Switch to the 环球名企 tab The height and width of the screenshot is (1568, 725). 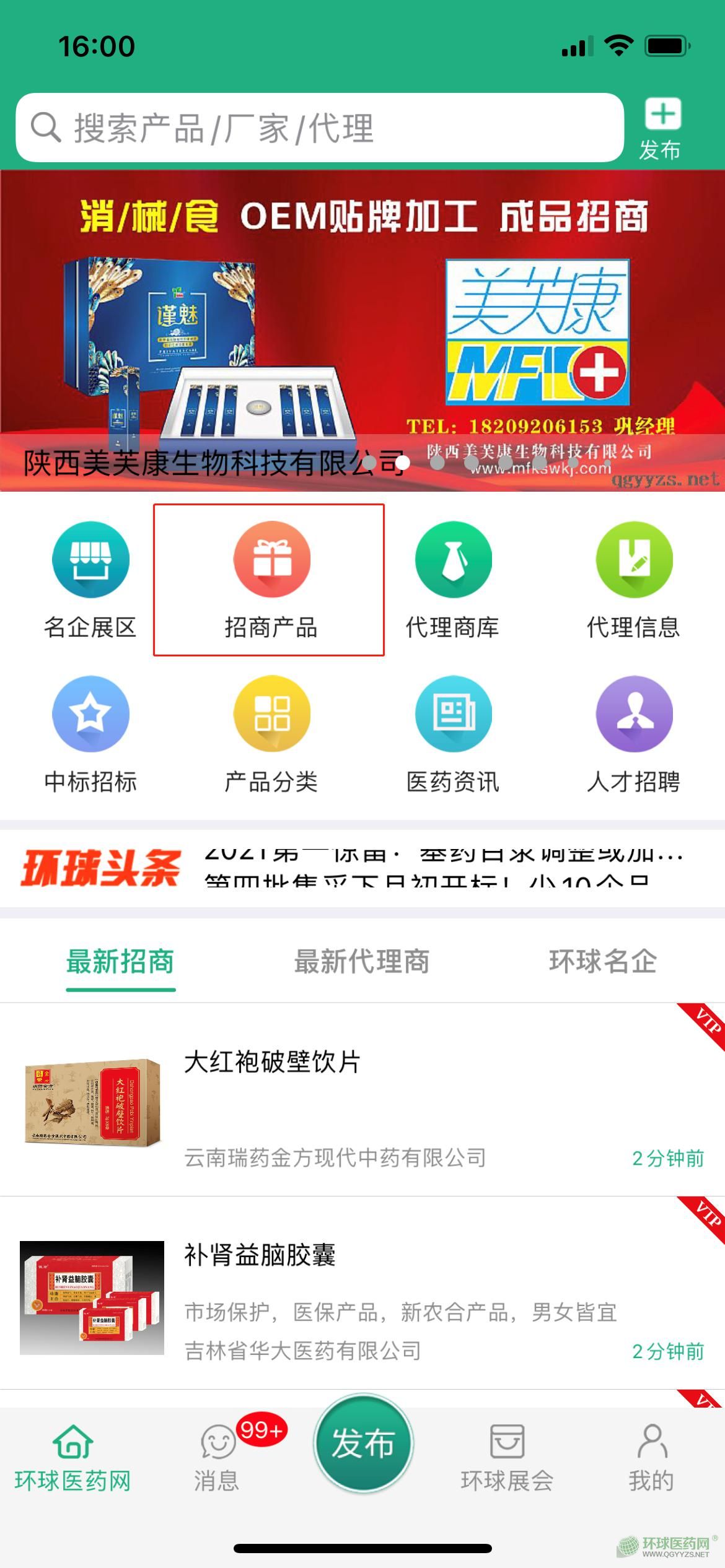[602, 962]
